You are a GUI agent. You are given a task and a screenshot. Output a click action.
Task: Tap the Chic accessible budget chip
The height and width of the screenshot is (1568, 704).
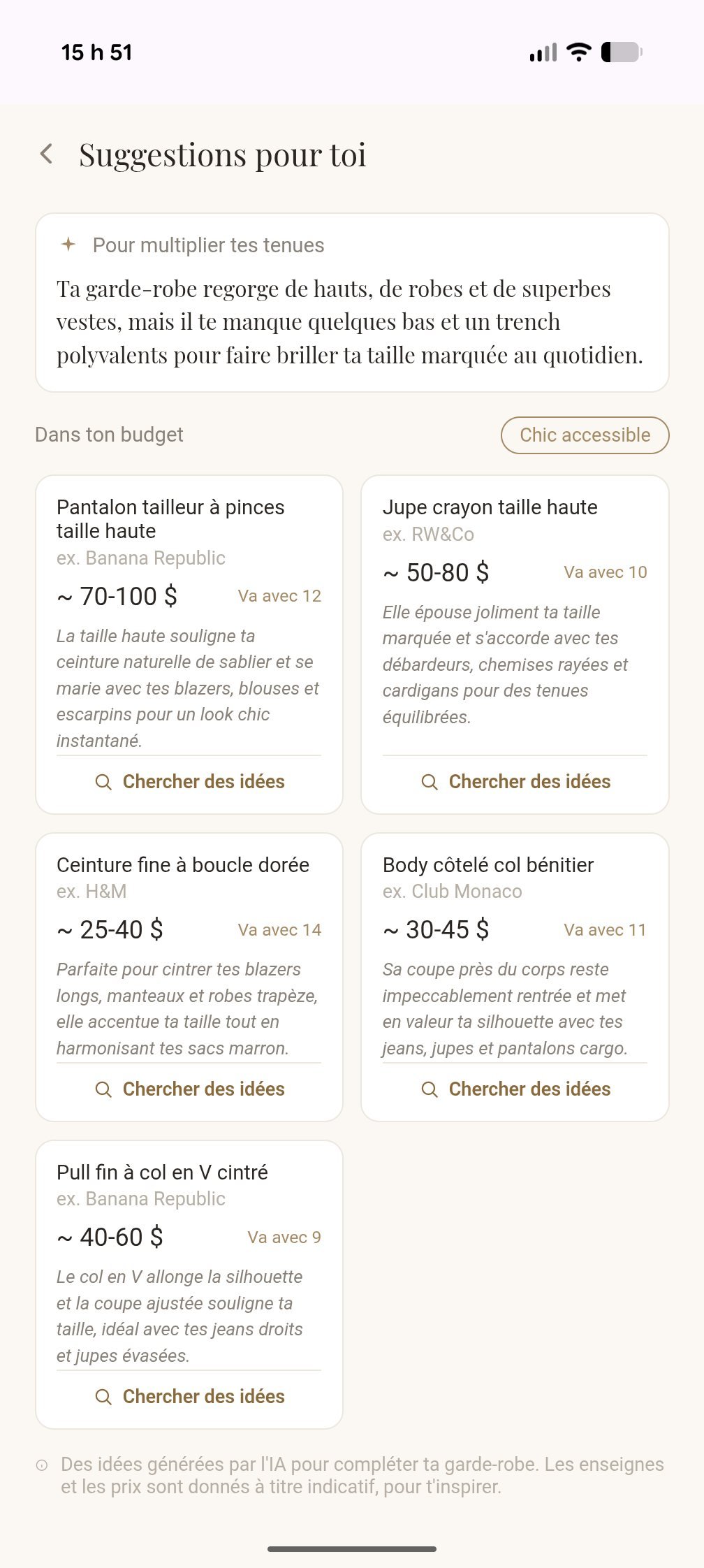585,435
